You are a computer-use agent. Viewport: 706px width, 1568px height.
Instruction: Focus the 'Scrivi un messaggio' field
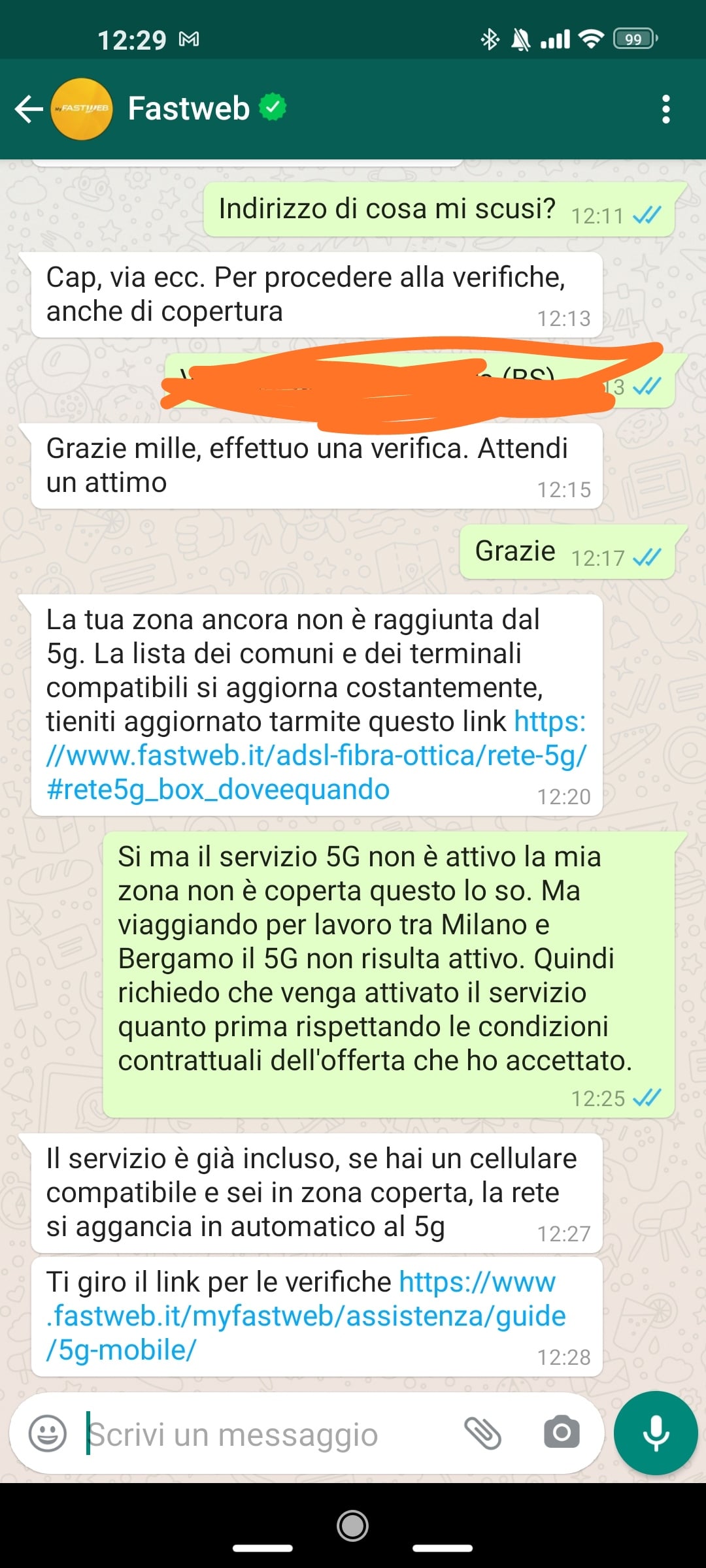(x=261, y=1435)
